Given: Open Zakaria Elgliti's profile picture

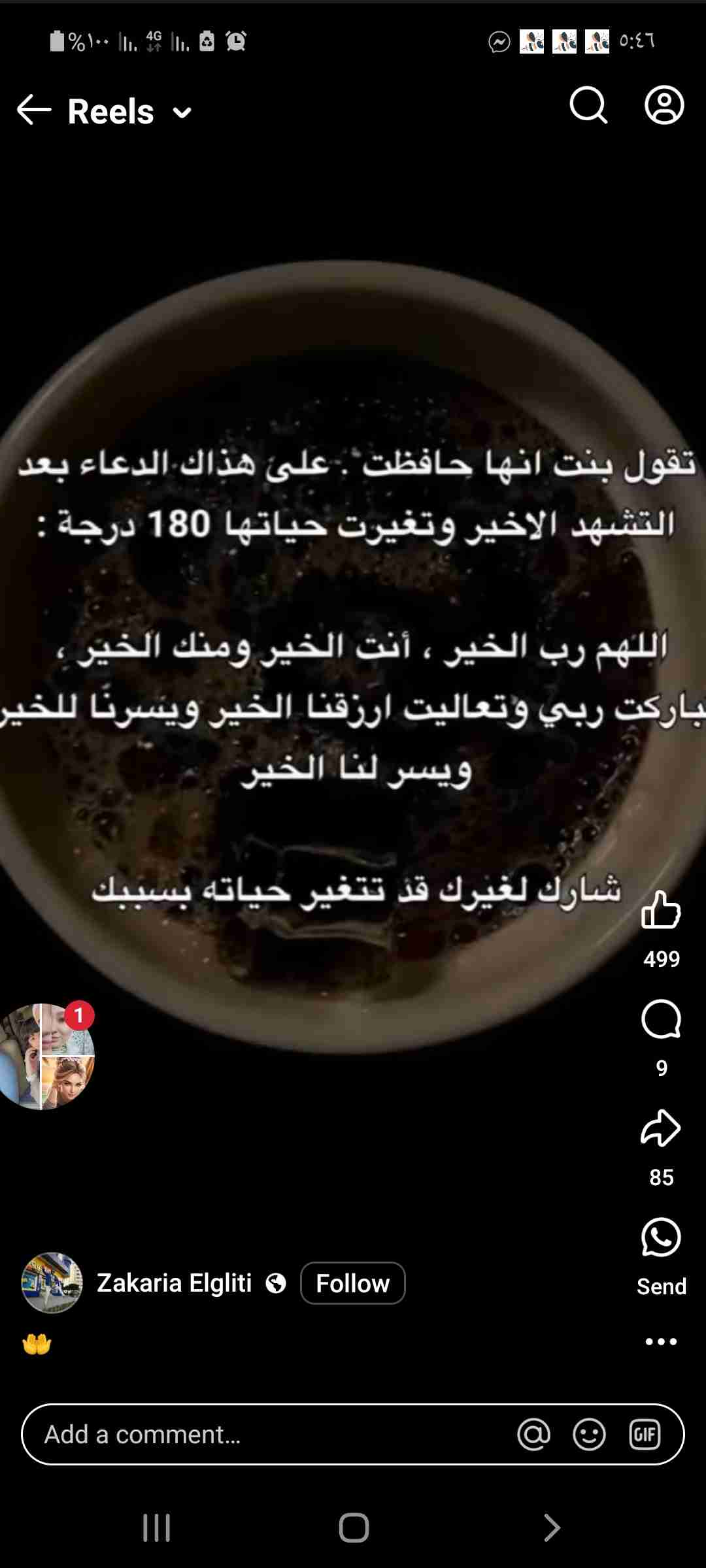Looking at the screenshot, I should (52, 1283).
